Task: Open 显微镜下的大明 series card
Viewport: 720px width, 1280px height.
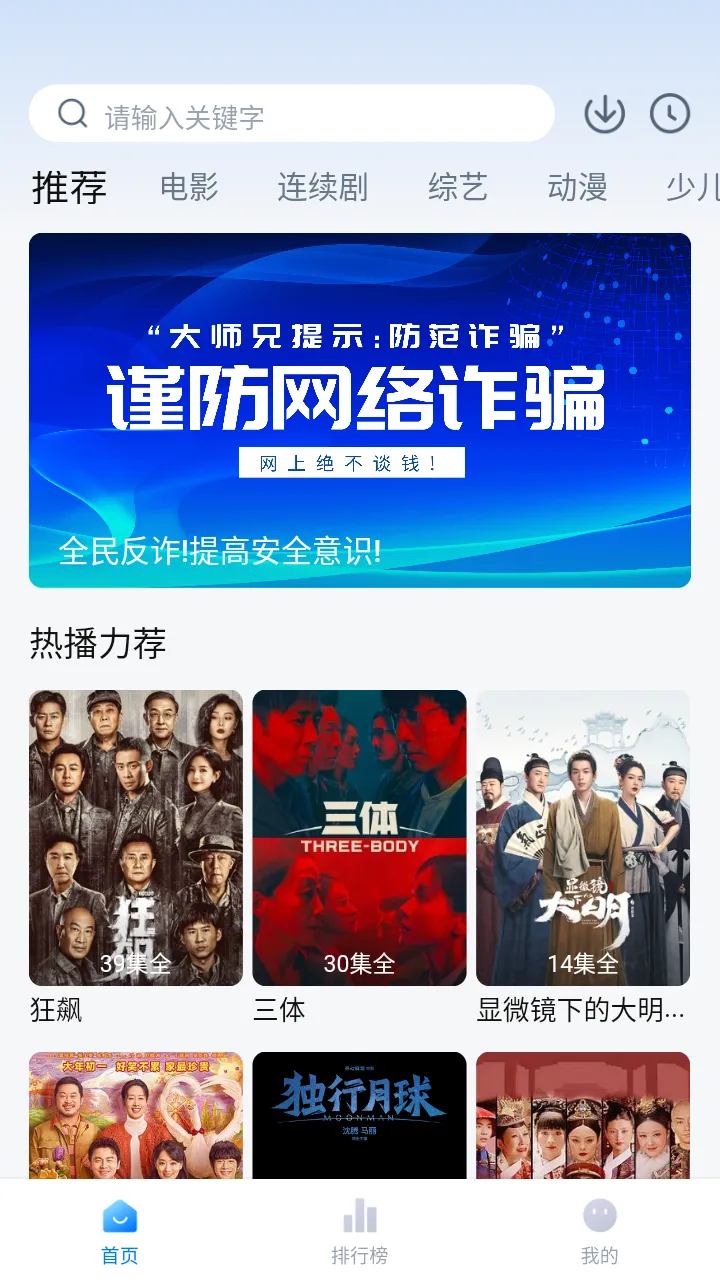Action: [x=583, y=838]
